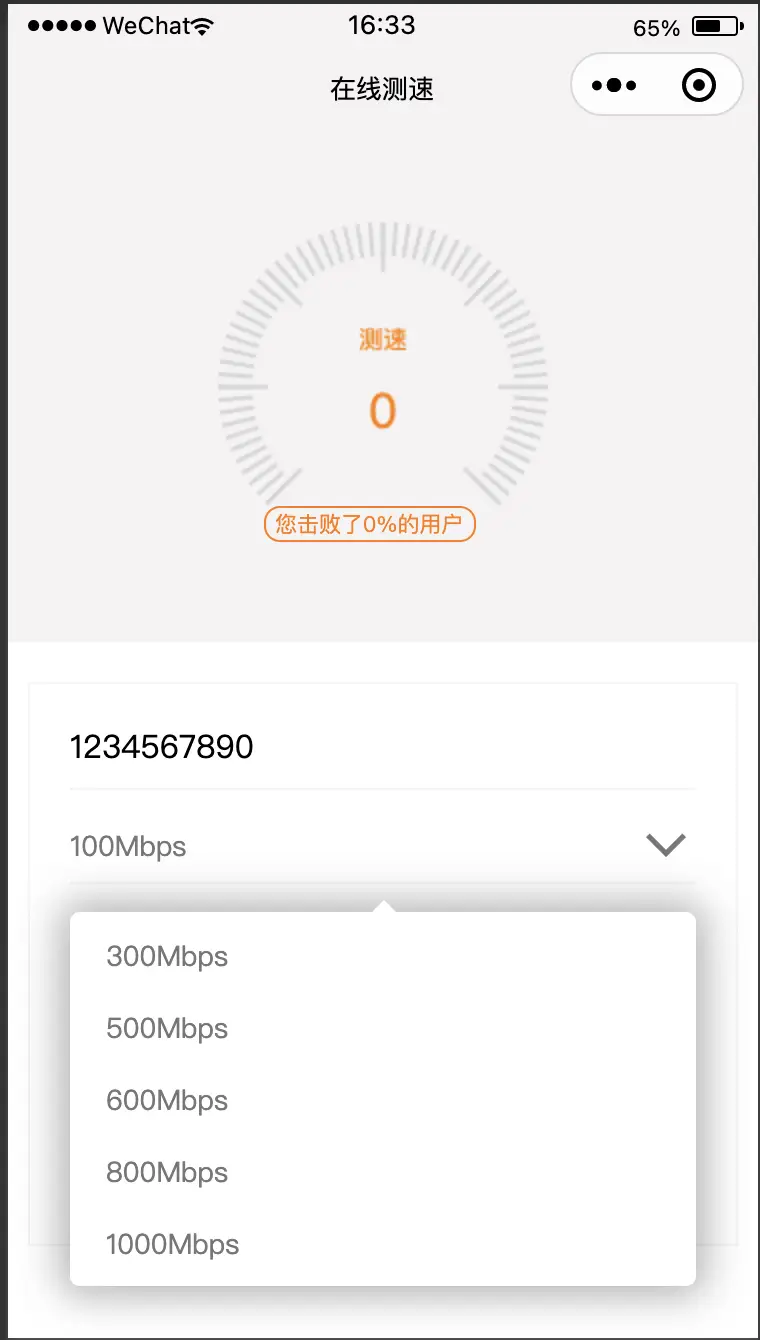760x1340 pixels.
Task: Pick 600Mbps bandwidth
Action: pos(382,1101)
